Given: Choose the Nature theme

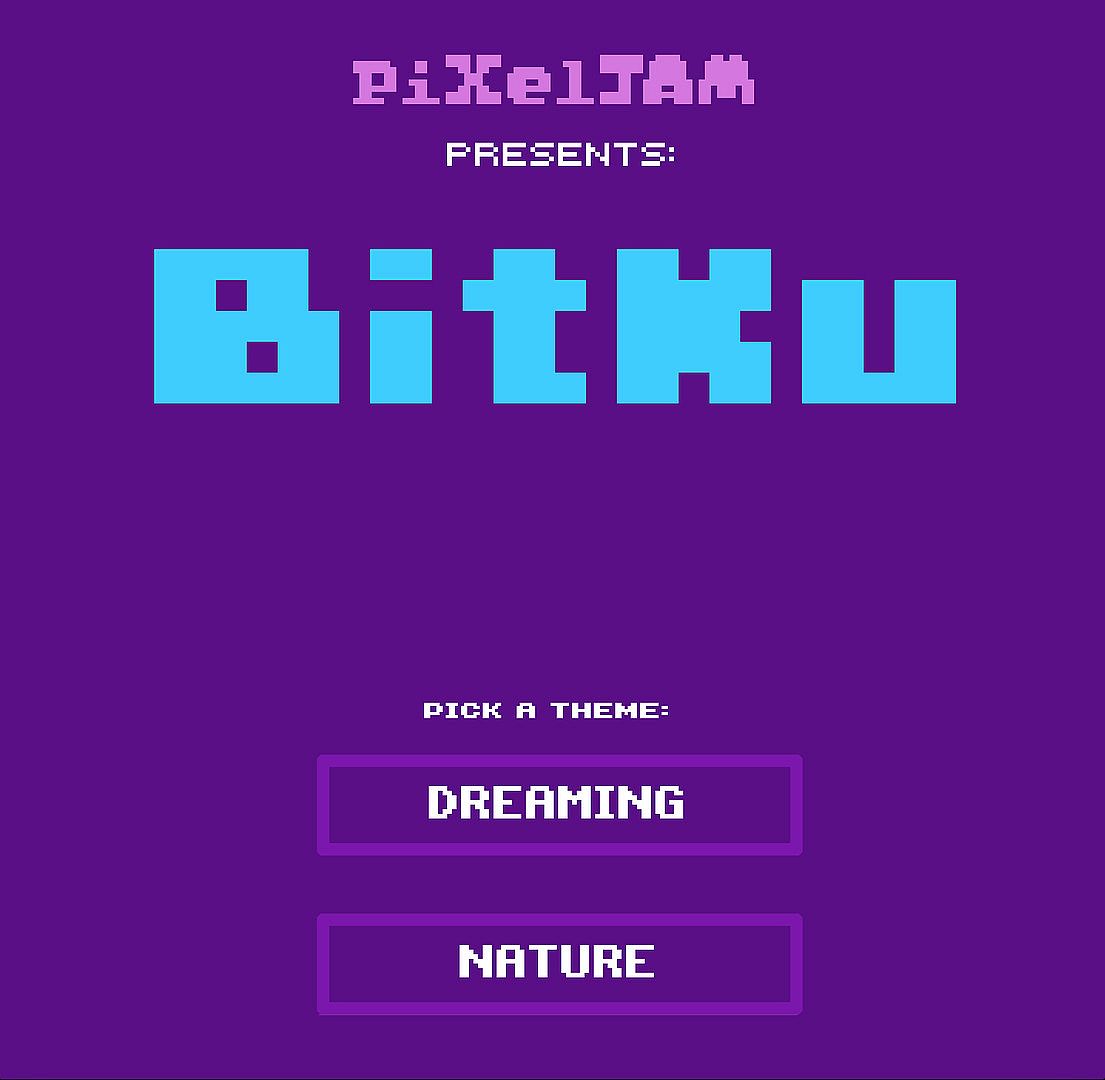Looking at the screenshot, I should tap(559, 963).
